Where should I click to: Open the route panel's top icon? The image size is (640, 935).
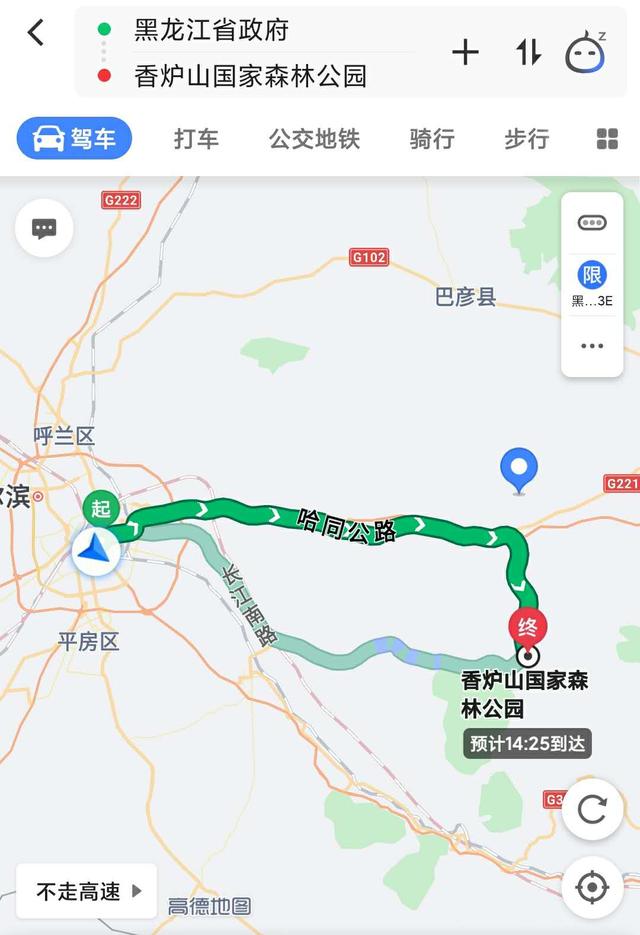pos(592,222)
